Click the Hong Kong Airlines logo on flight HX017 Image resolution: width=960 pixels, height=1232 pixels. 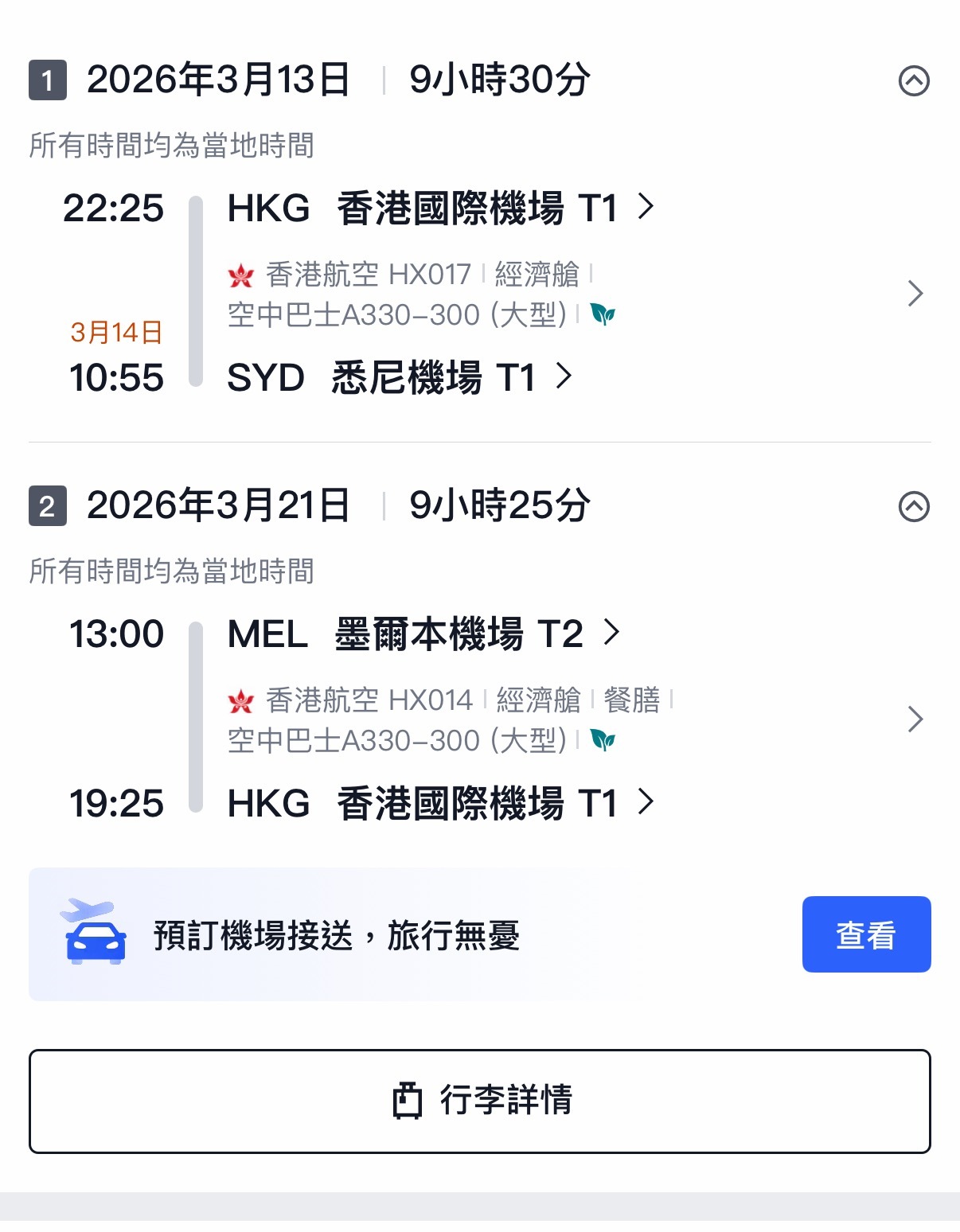[x=240, y=275]
